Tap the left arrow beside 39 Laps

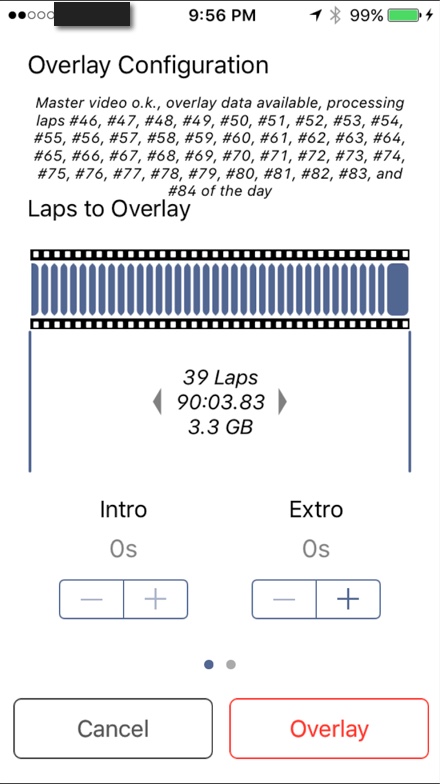tap(158, 402)
